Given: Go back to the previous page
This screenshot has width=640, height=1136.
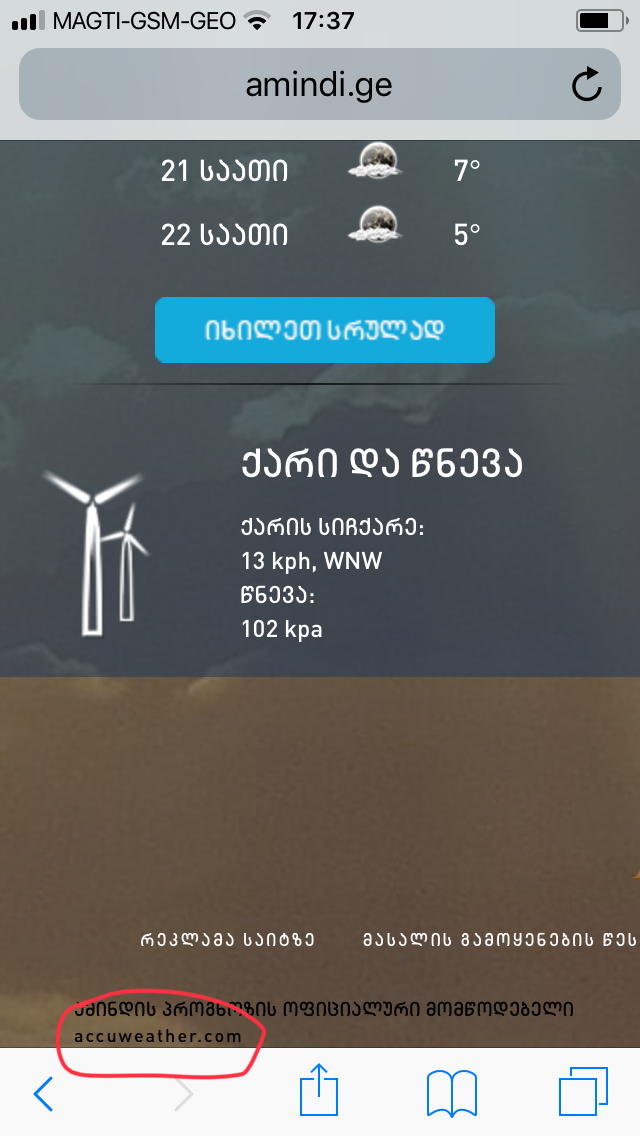Looking at the screenshot, I should (x=44, y=1093).
